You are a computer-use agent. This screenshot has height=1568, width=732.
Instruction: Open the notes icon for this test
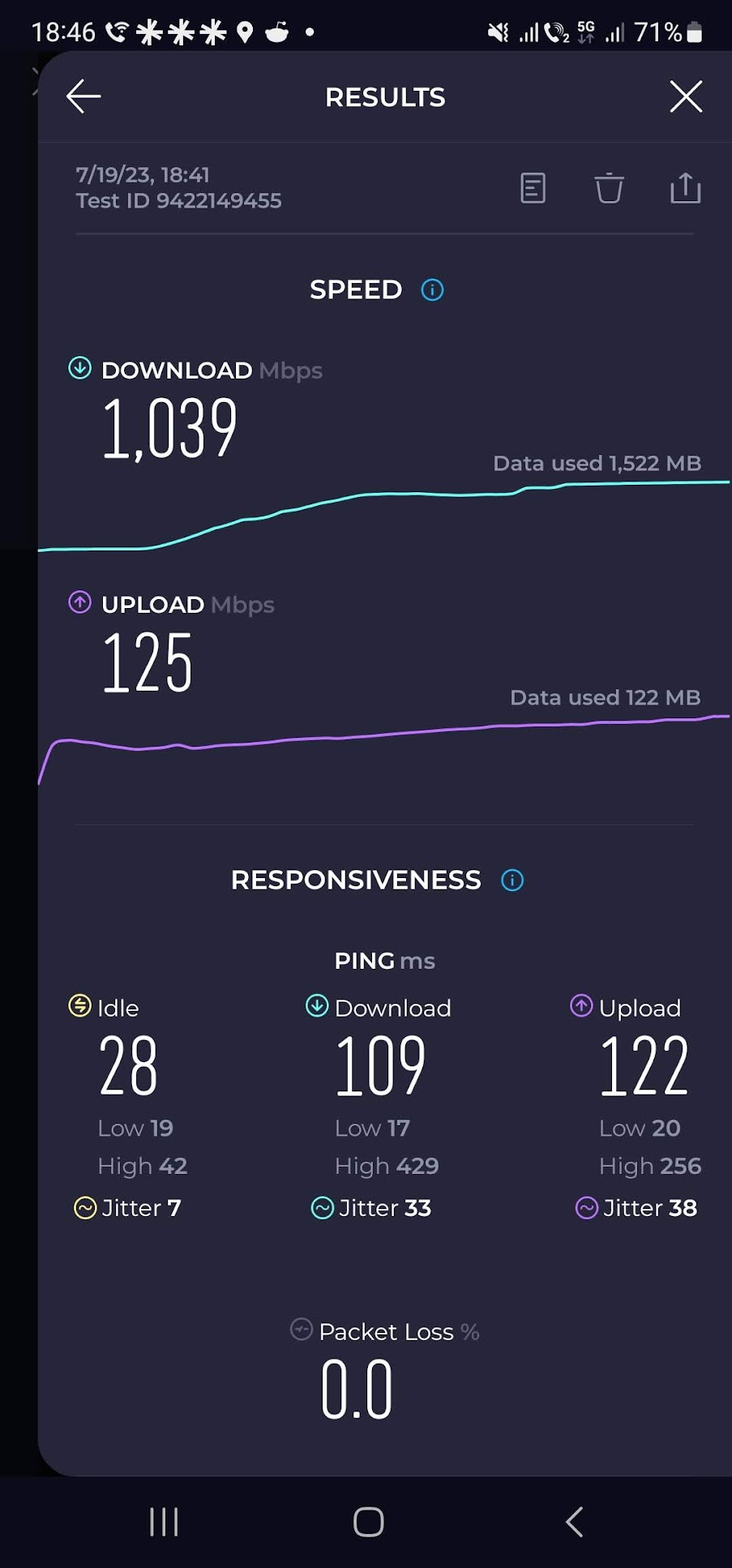[x=533, y=188]
